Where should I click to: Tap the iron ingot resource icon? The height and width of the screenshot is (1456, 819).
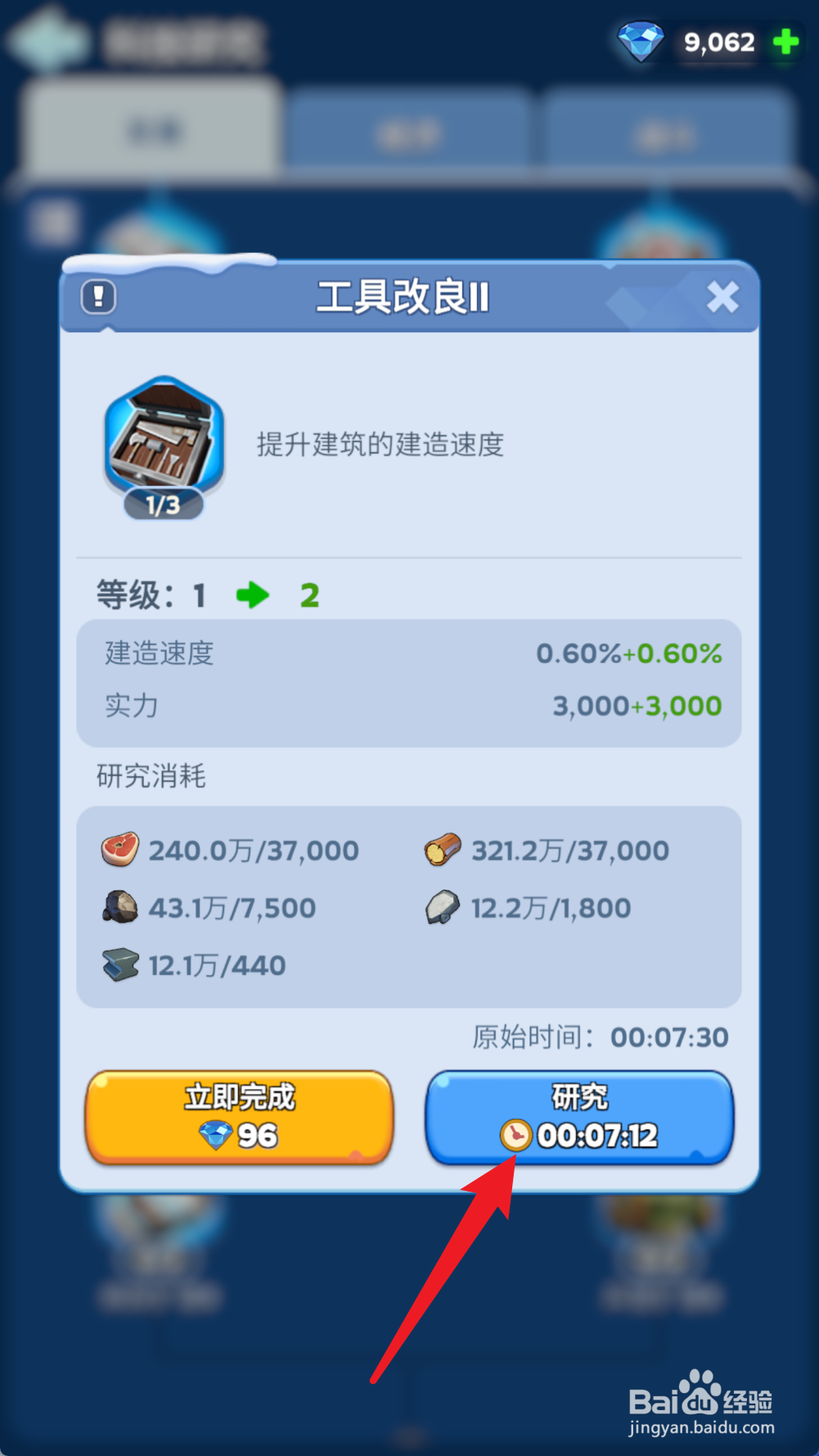(119, 966)
